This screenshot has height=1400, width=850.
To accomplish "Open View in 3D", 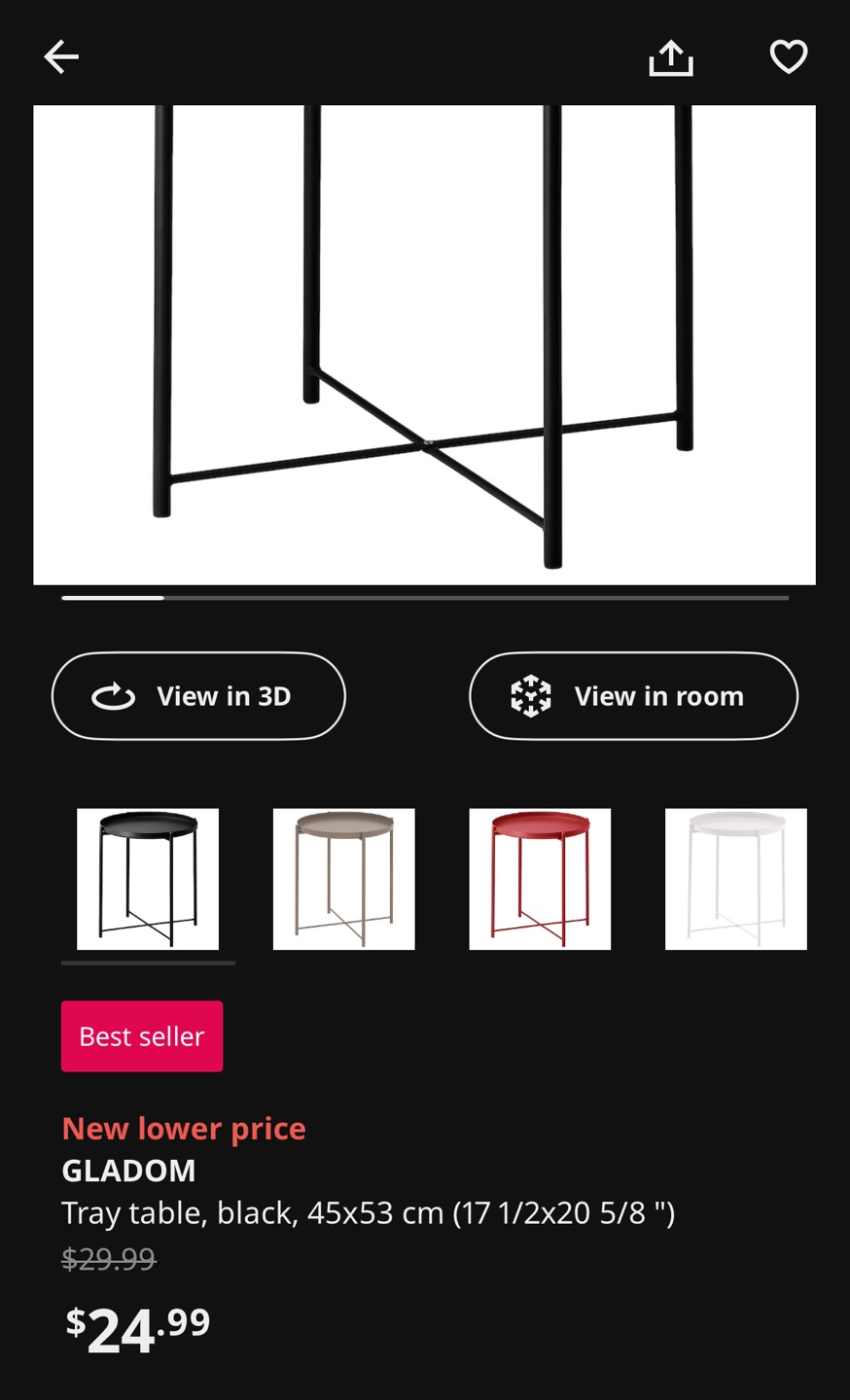I will pos(198,696).
